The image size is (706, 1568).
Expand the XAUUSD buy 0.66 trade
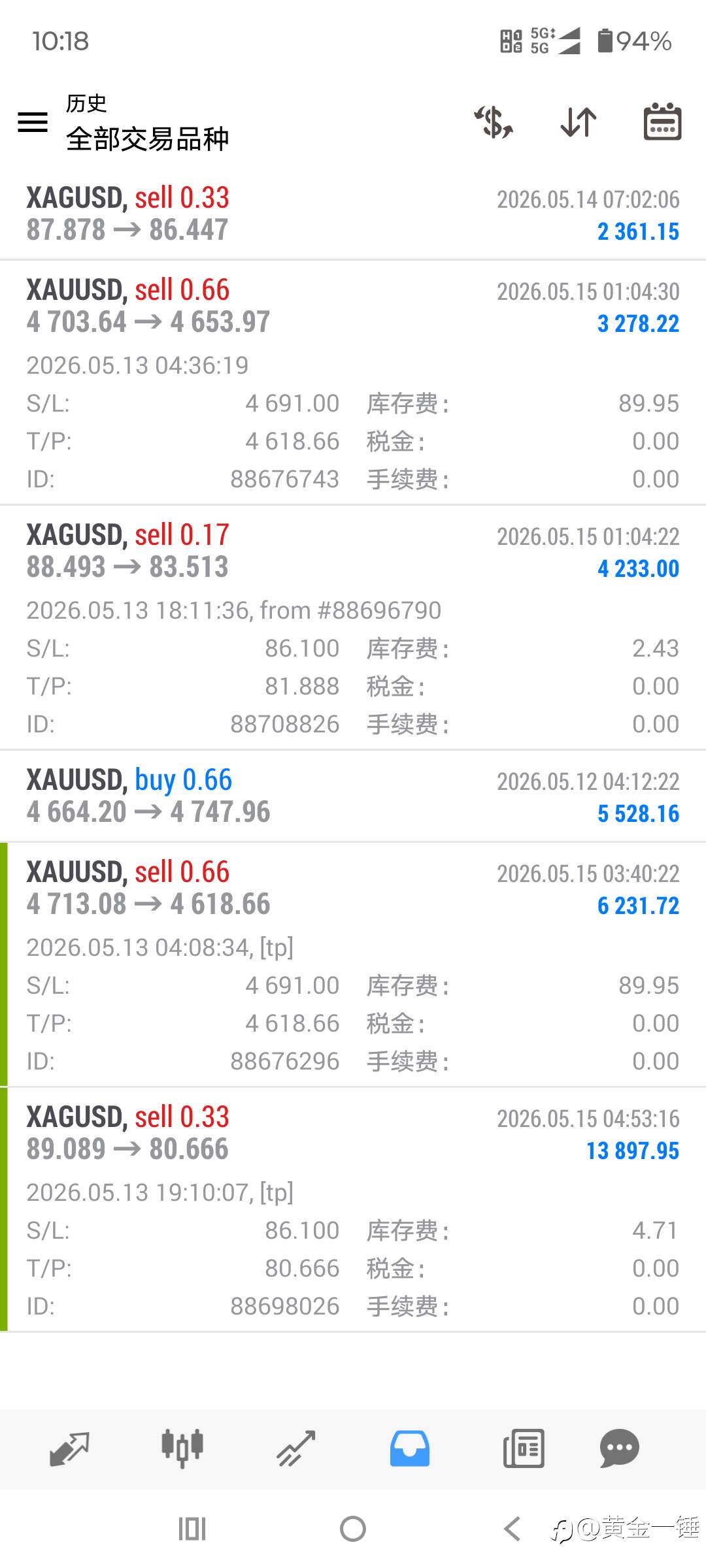[x=353, y=796]
